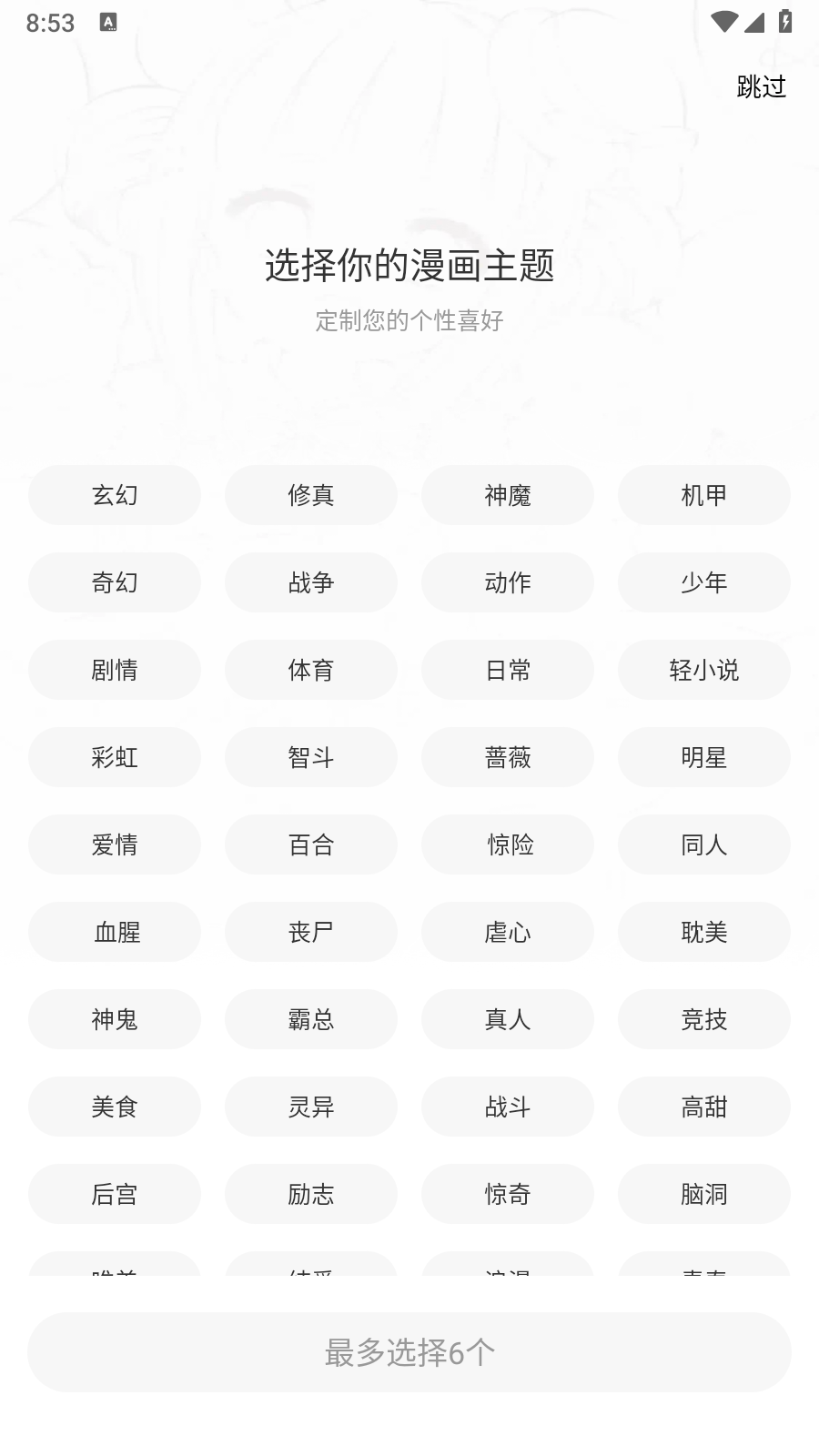Click the Wi-Fi status icon
The width and height of the screenshot is (819, 1456).
point(722,22)
